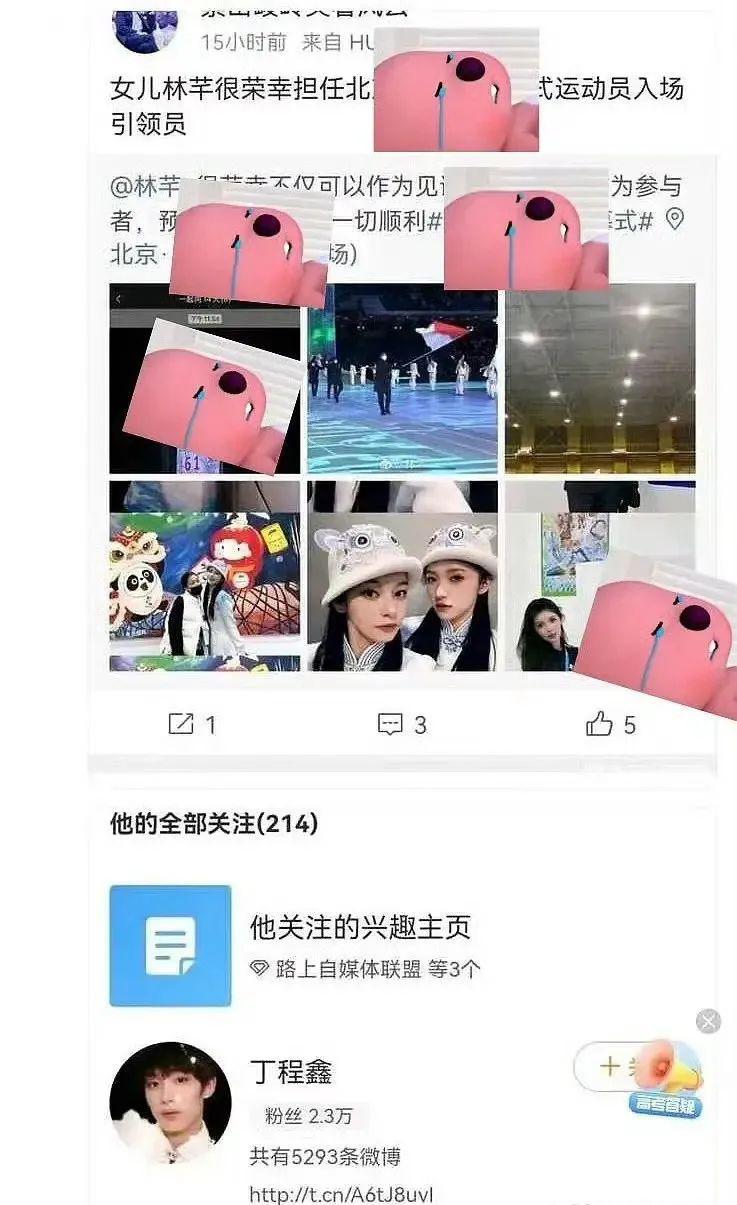Open the 高考答疑 floating promo

(x=668, y=1080)
